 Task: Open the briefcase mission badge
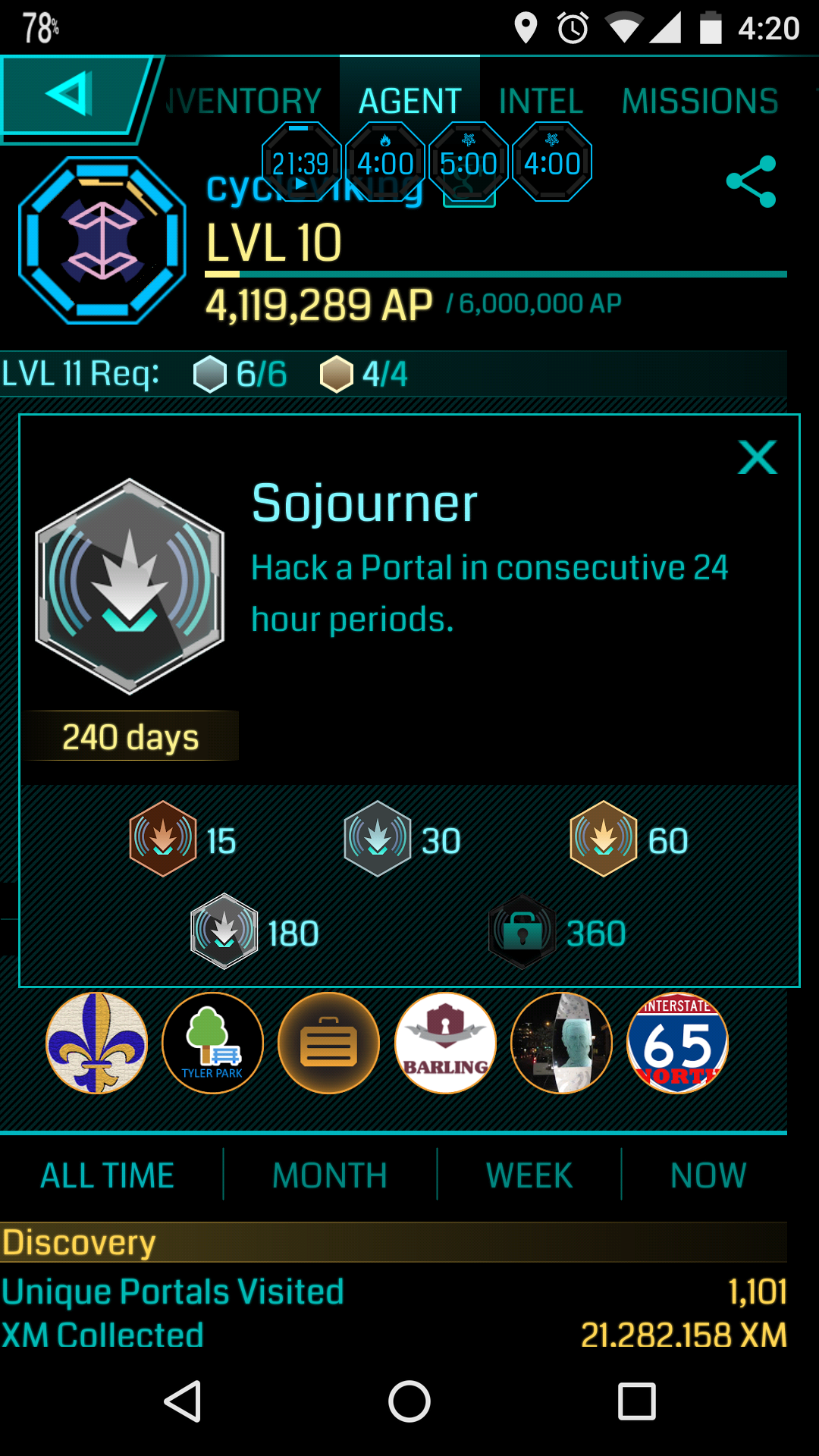click(329, 1043)
